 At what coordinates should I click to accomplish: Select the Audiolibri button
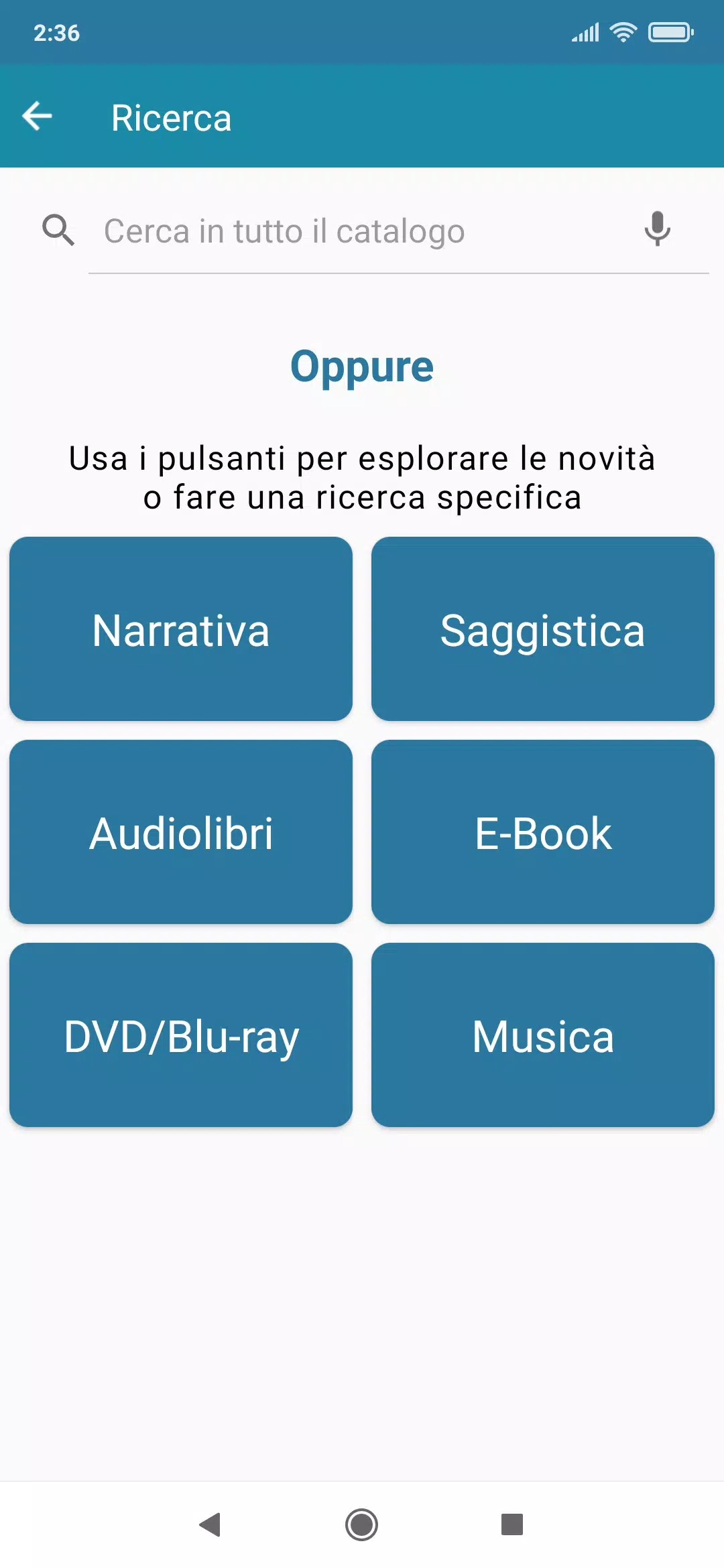tap(181, 832)
